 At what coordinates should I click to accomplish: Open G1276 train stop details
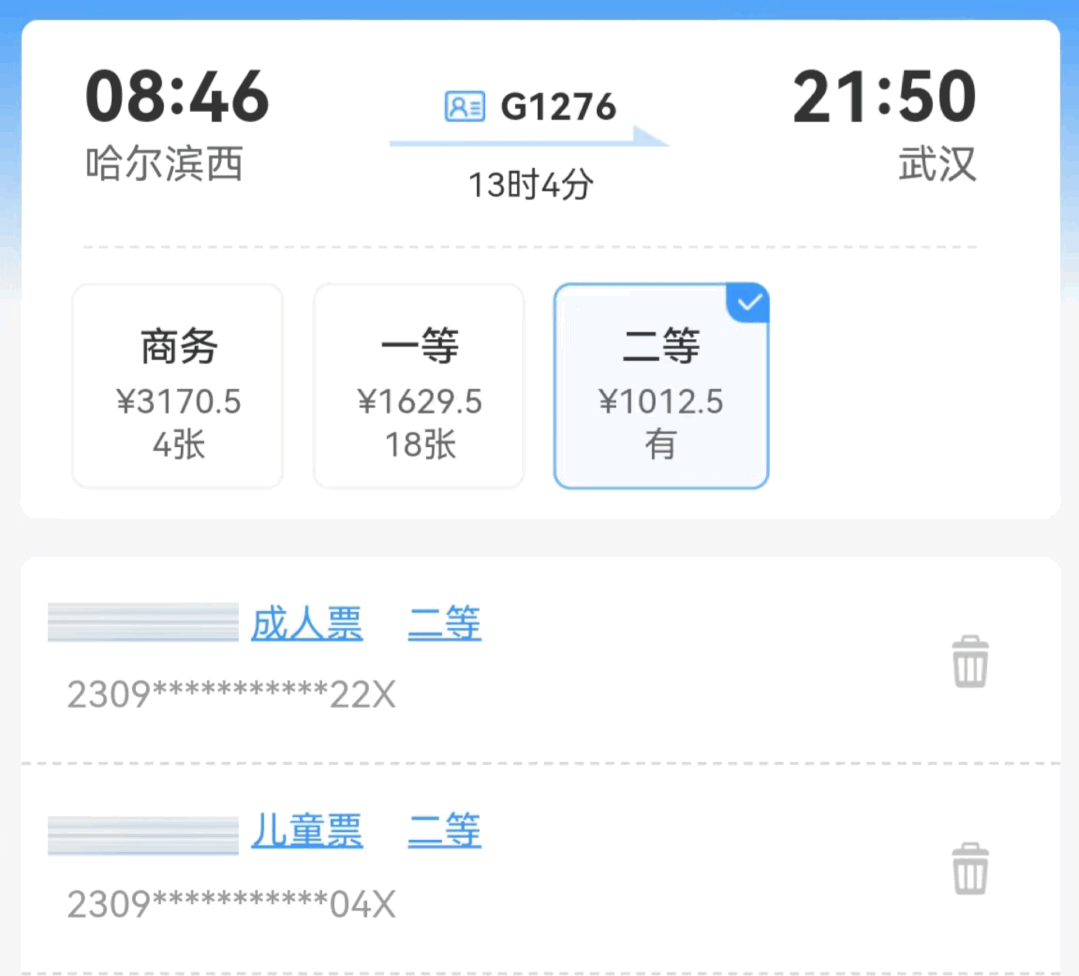[x=531, y=107]
